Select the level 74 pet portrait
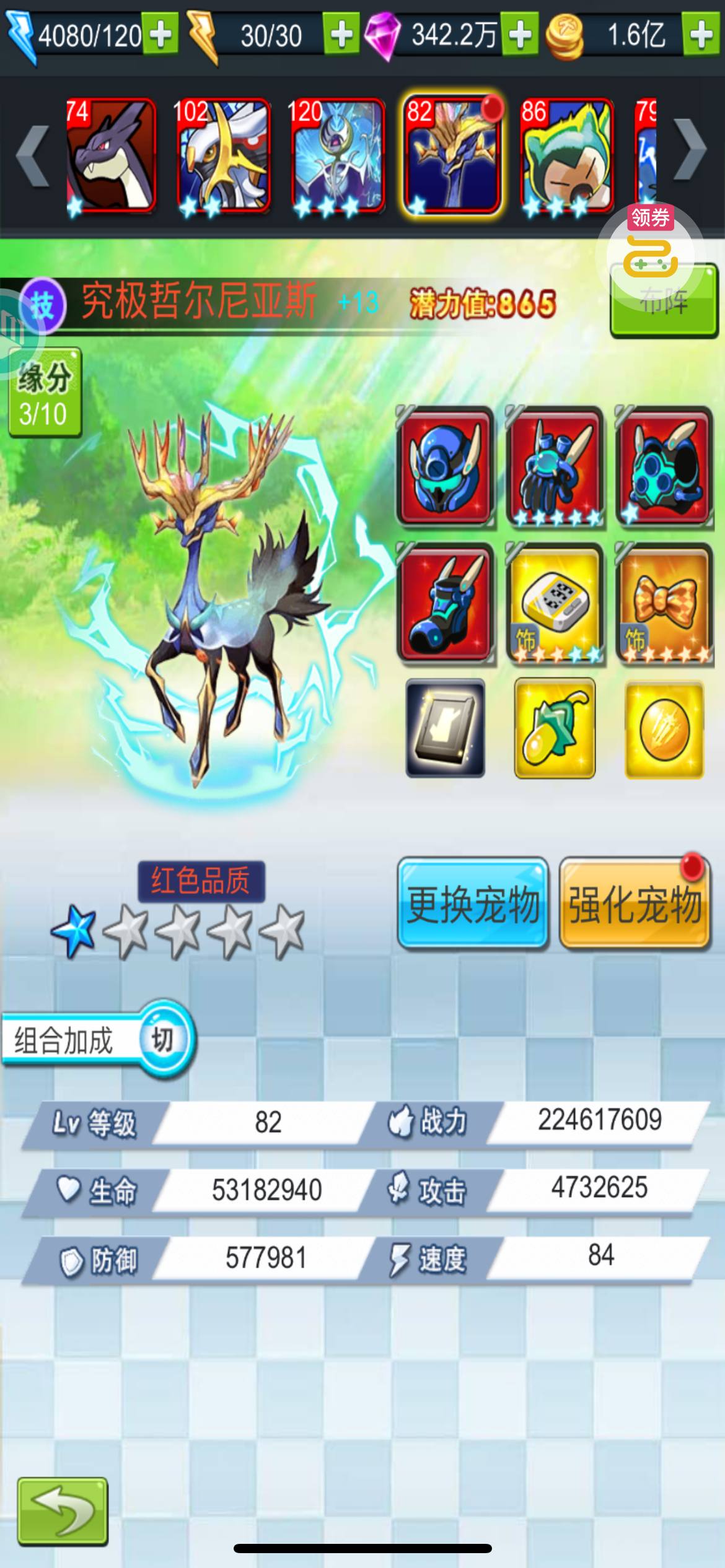 point(111,156)
